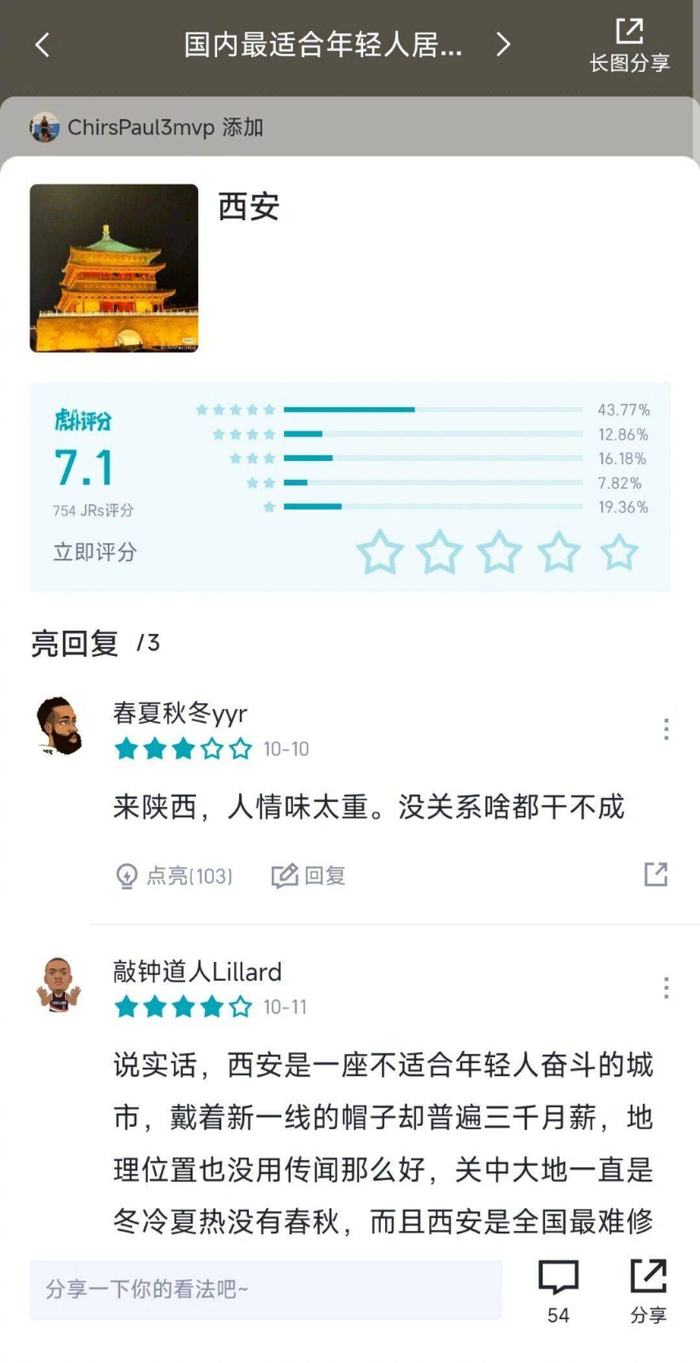Image resolution: width=700 pixels, height=1363 pixels.
Task: Open the 西安 city photo
Action: point(114,268)
